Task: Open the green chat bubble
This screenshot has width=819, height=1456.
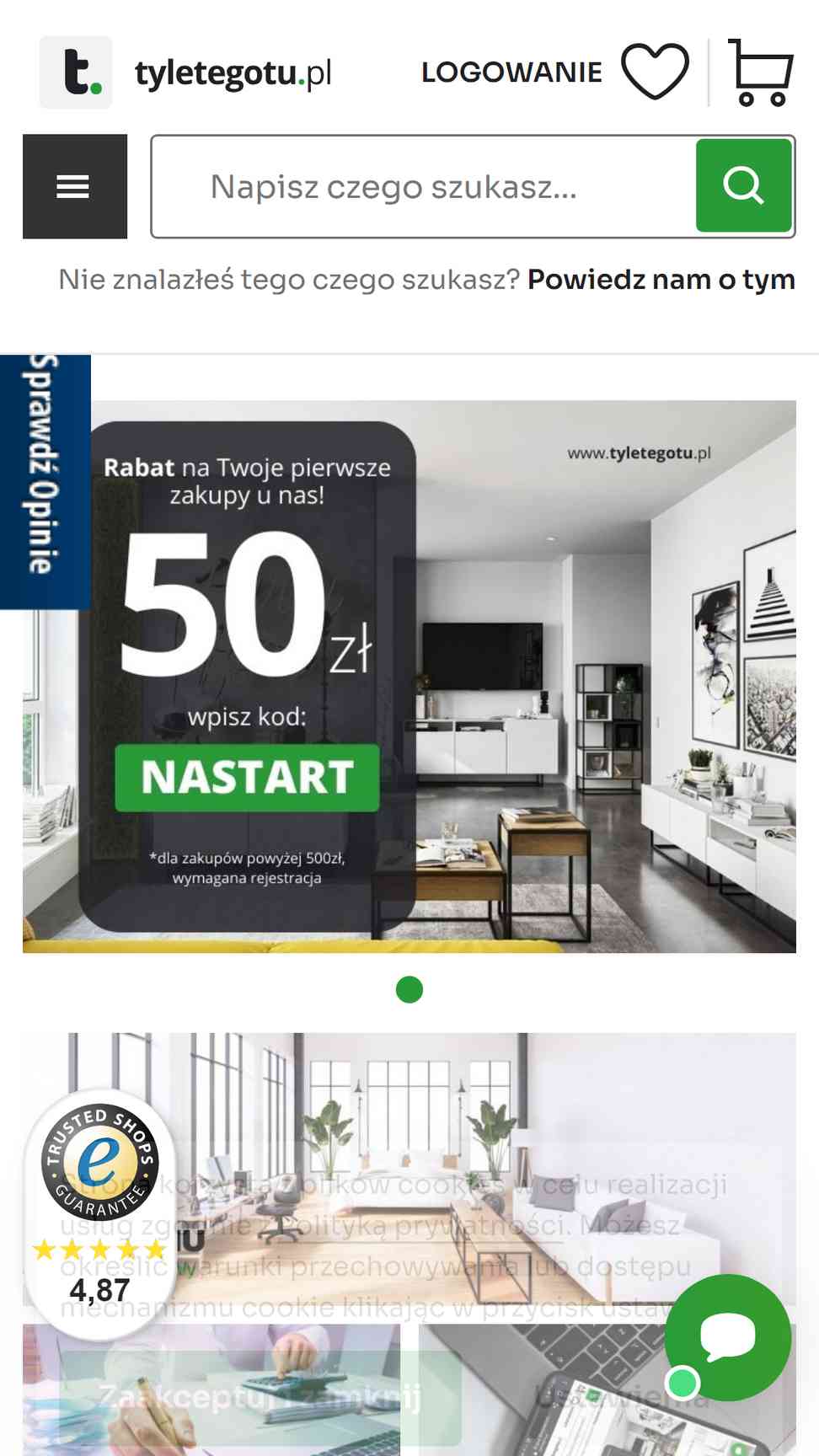Action: [x=728, y=1337]
